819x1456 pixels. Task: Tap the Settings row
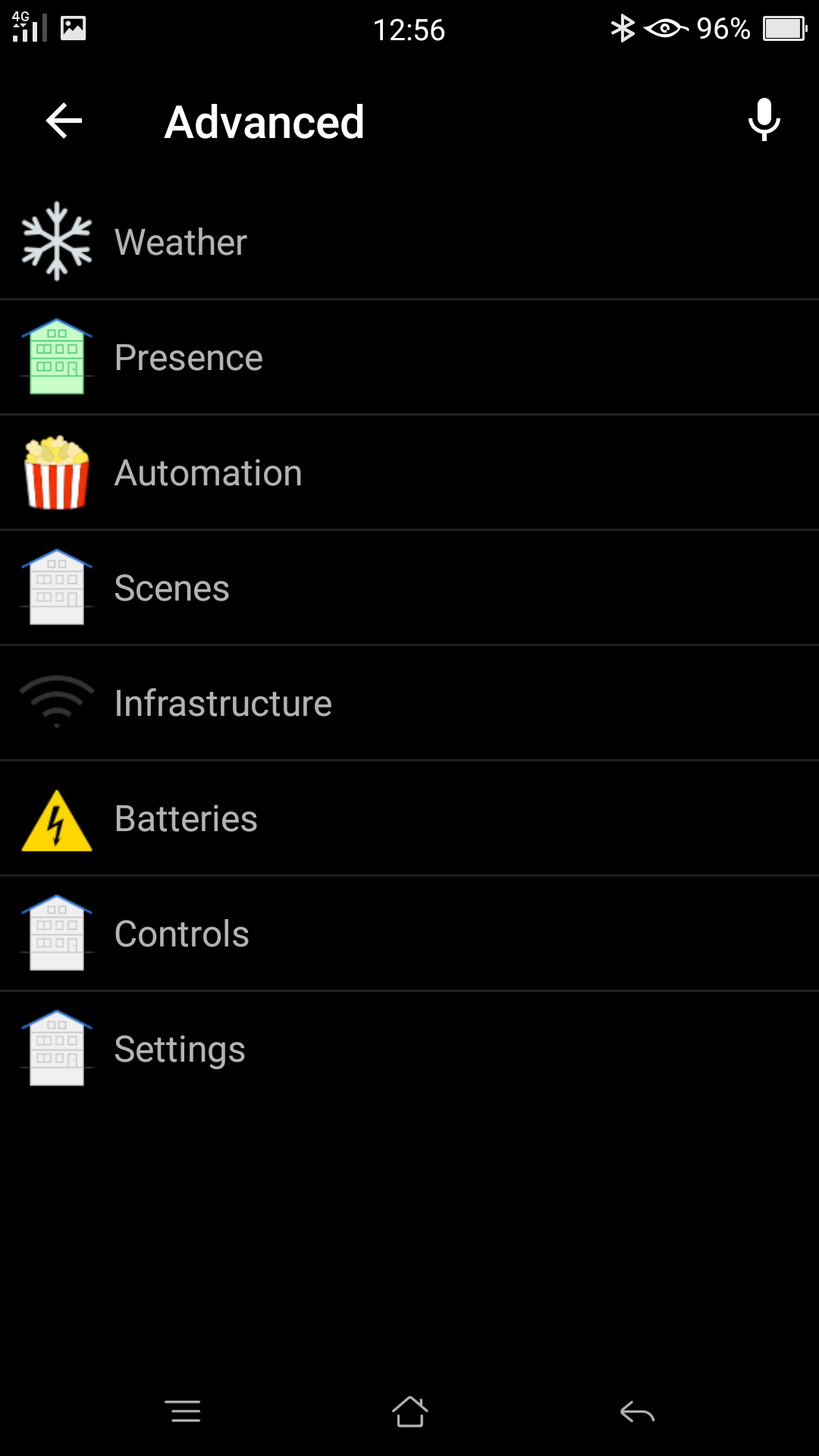point(409,1049)
